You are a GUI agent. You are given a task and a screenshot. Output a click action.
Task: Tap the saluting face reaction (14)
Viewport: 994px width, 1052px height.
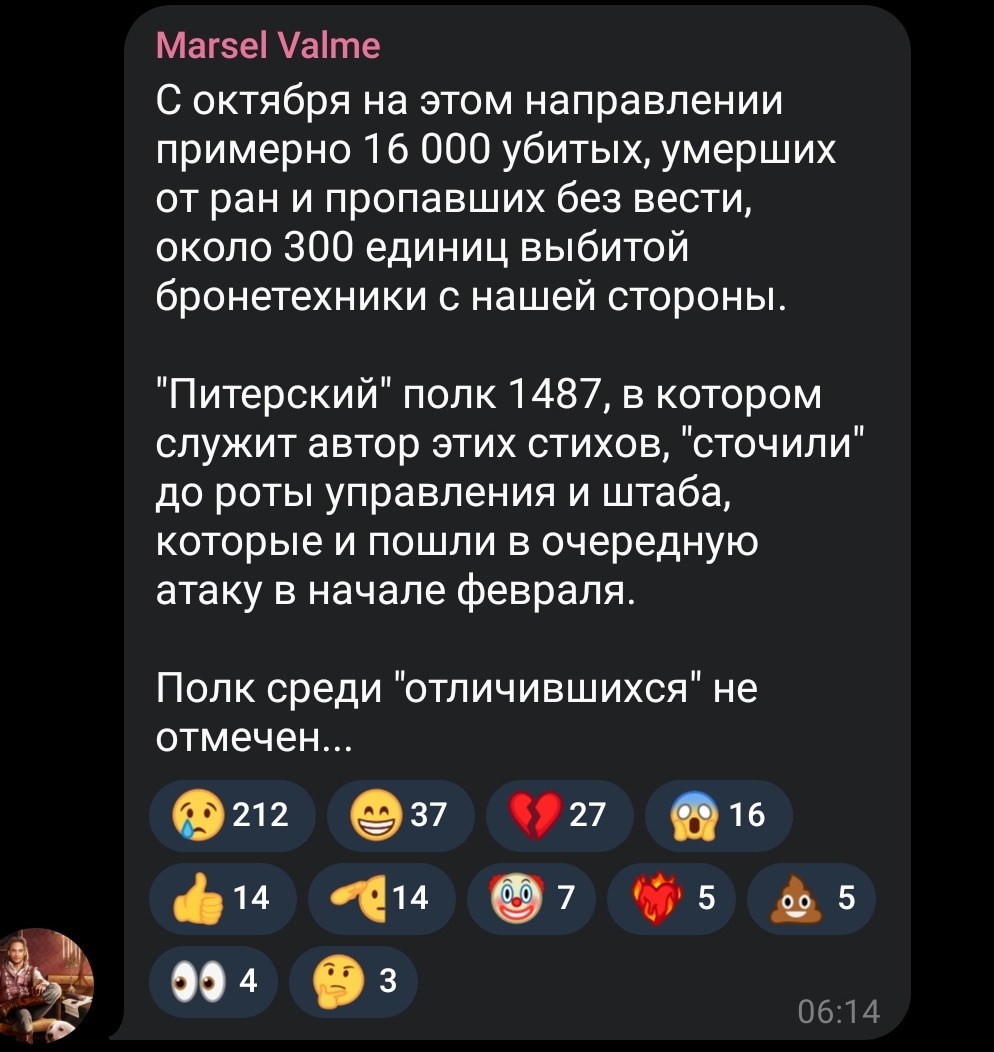[382, 899]
